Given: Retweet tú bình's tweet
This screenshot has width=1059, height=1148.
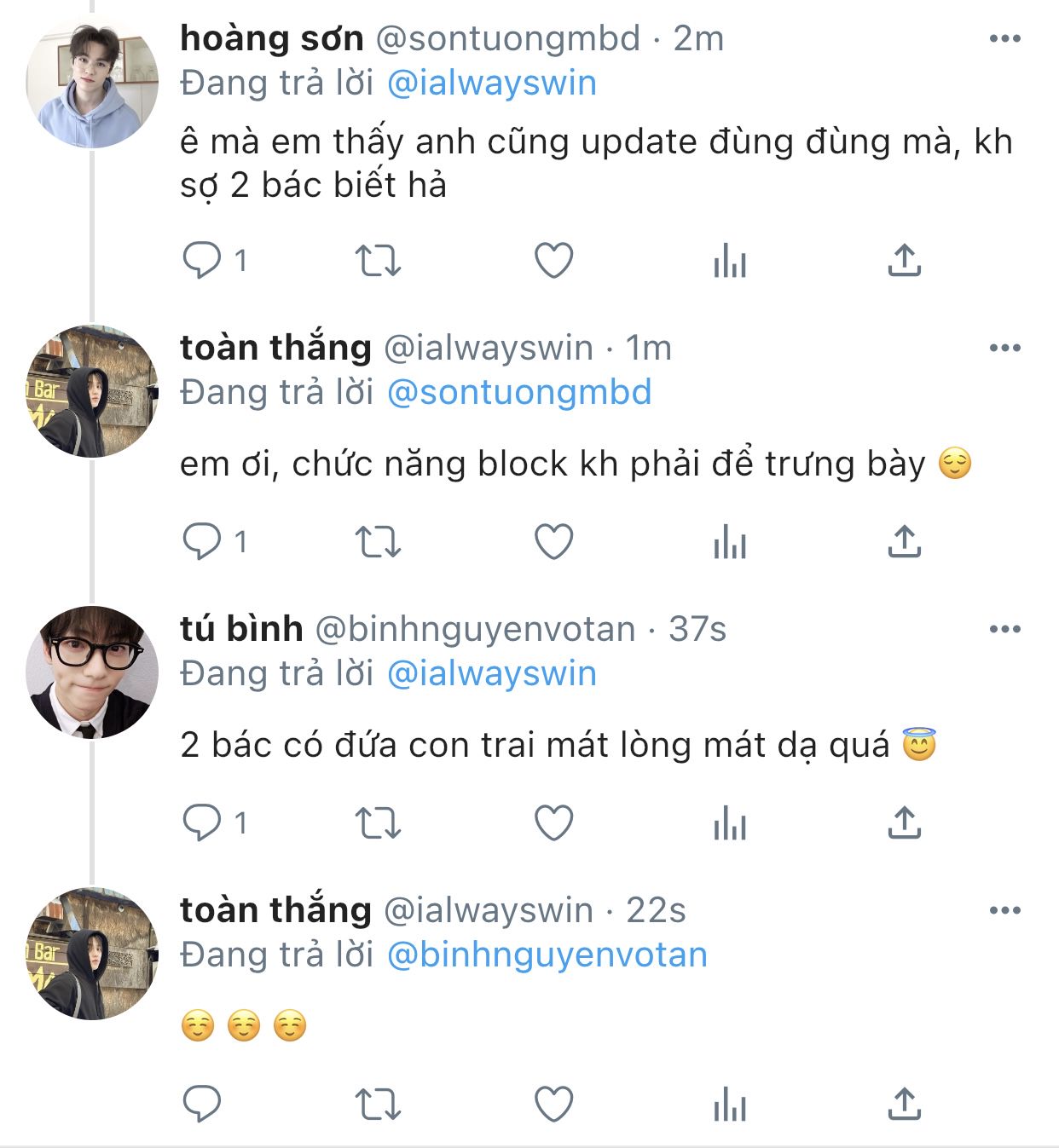Looking at the screenshot, I should (378, 823).
